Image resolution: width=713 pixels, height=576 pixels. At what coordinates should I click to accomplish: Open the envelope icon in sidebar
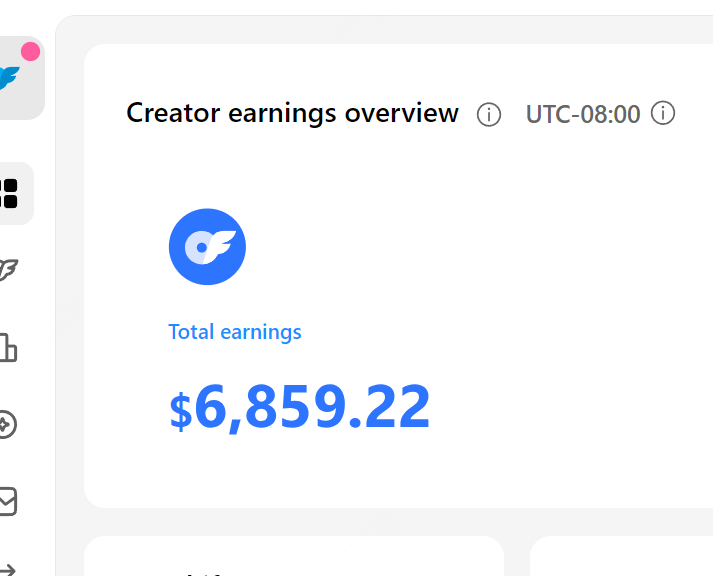7,501
